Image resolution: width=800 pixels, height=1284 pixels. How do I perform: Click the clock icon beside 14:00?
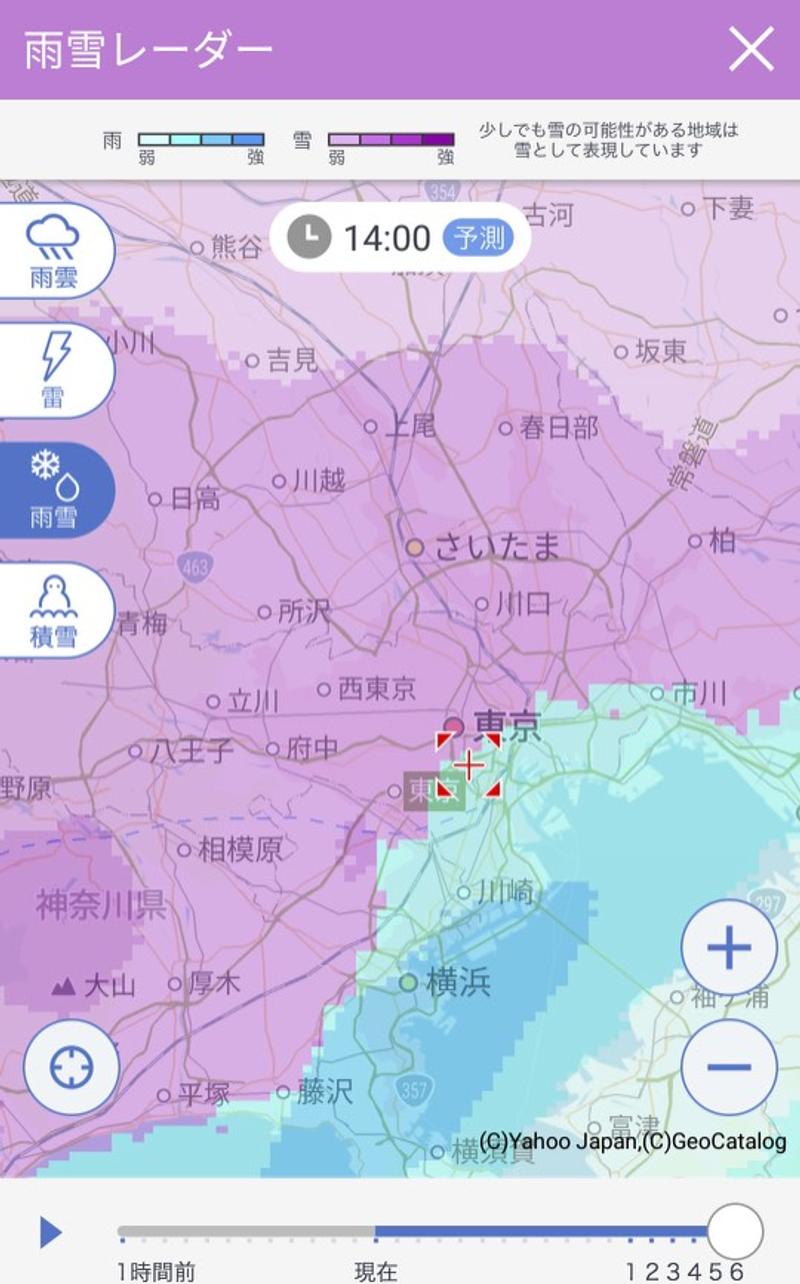[309, 233]
